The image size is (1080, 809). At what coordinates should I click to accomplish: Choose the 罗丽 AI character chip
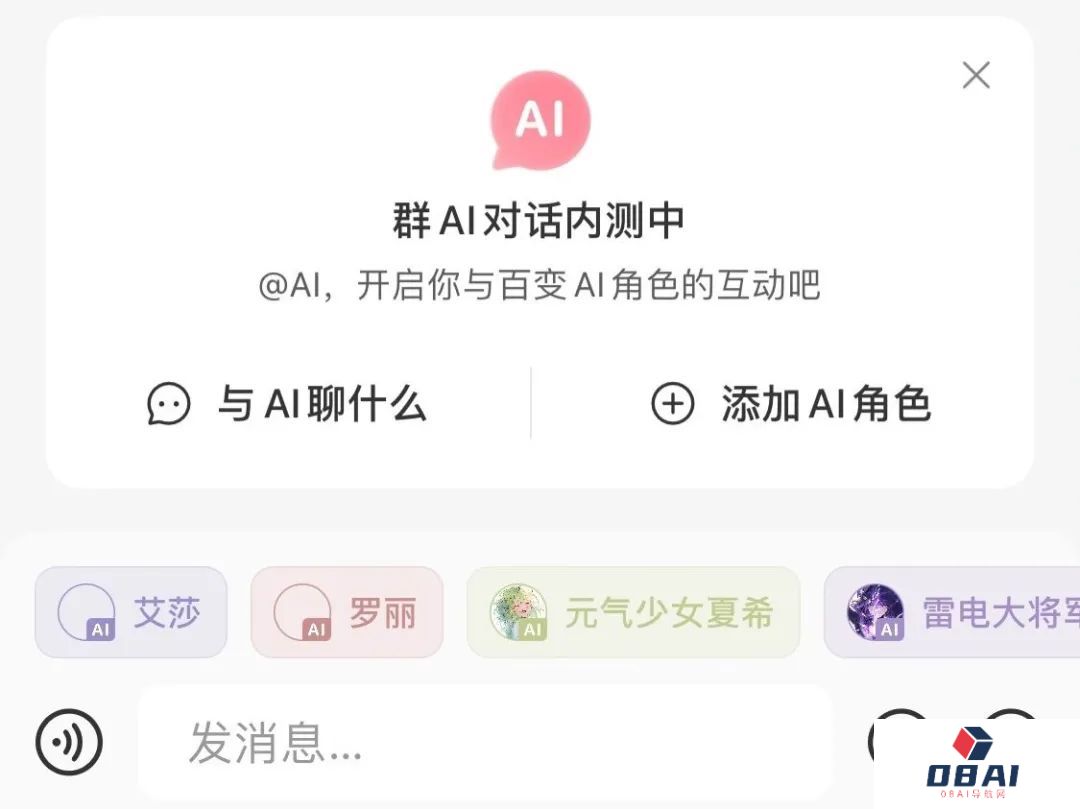click(347, 612)
